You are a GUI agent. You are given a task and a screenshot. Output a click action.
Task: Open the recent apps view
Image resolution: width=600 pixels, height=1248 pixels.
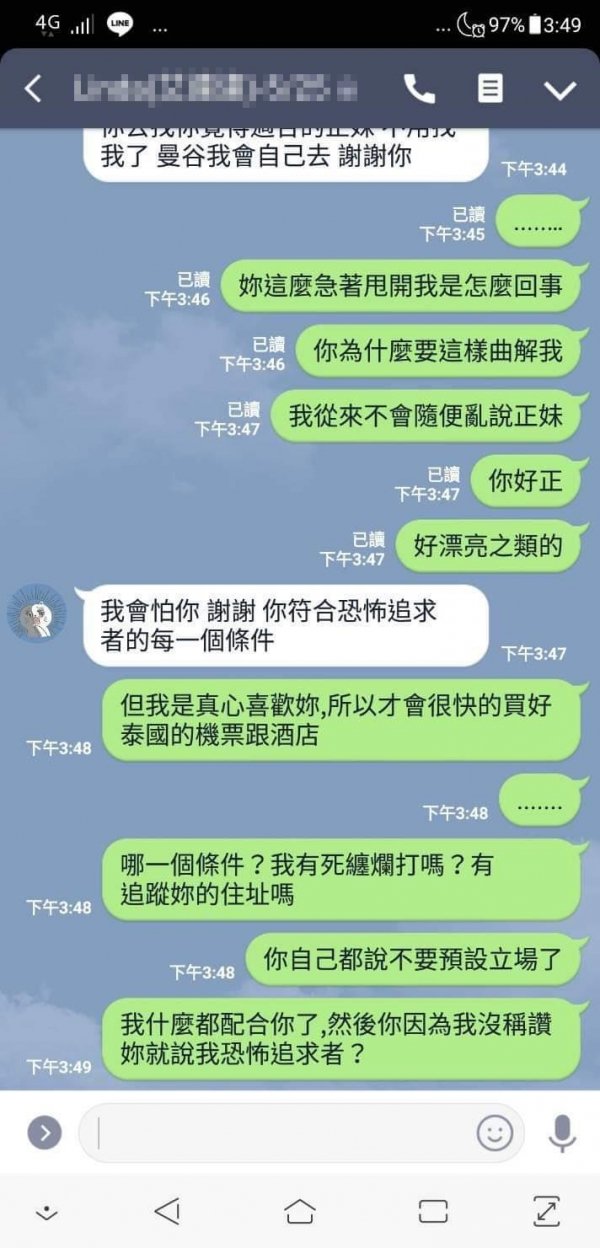433,1212
